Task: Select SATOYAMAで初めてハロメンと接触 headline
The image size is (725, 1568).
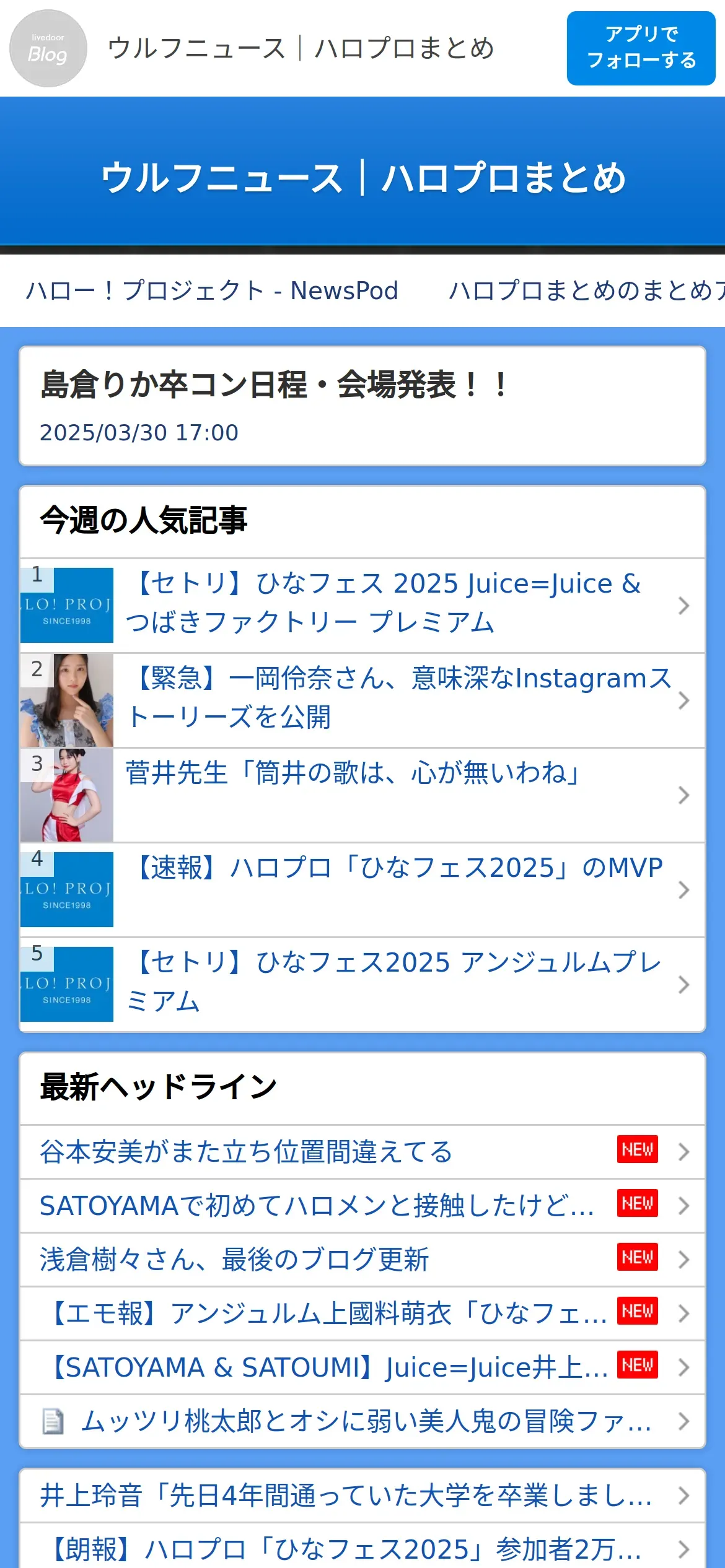Action: coord(316,1206)
